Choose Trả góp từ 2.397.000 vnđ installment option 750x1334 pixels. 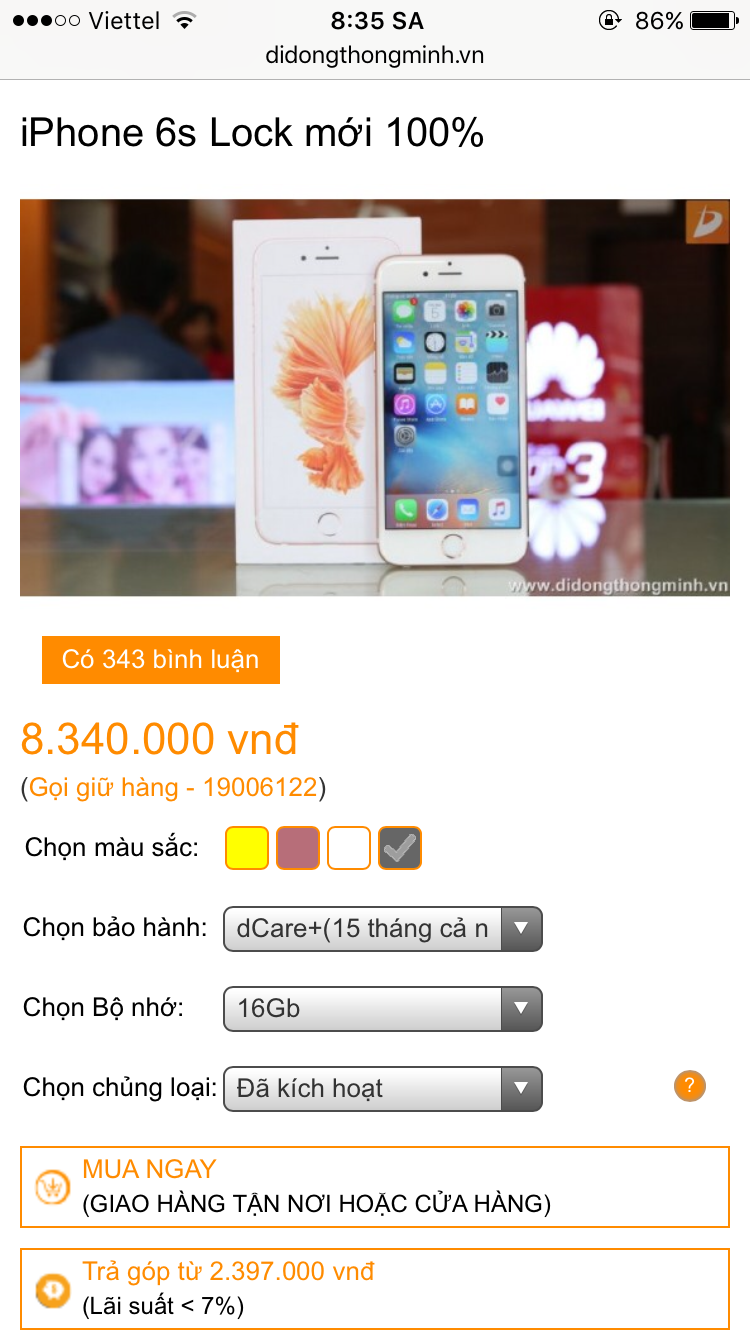(x=375, y=1288)
